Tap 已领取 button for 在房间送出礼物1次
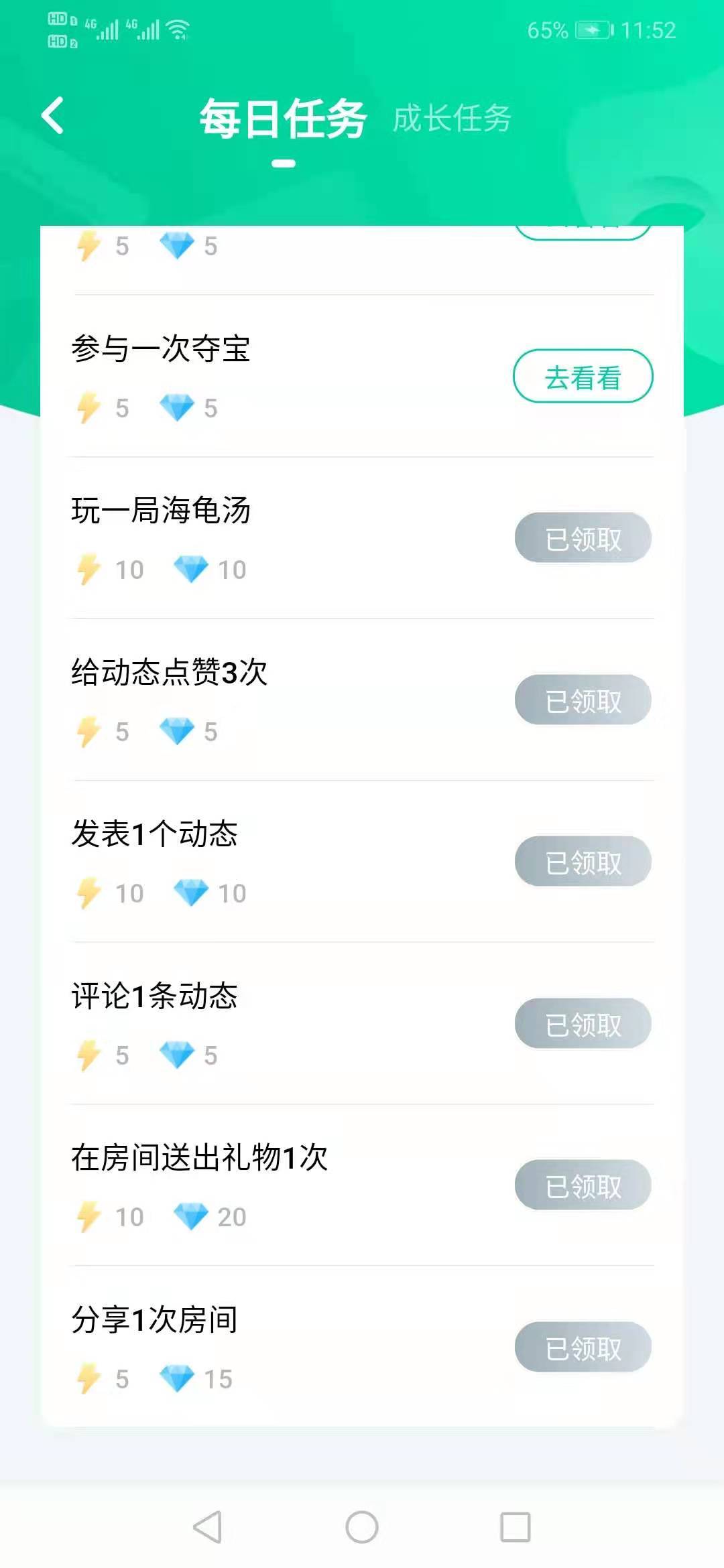Image resolution: width=724 pixels, height=1568 pixels. (x=583, y=1185)
